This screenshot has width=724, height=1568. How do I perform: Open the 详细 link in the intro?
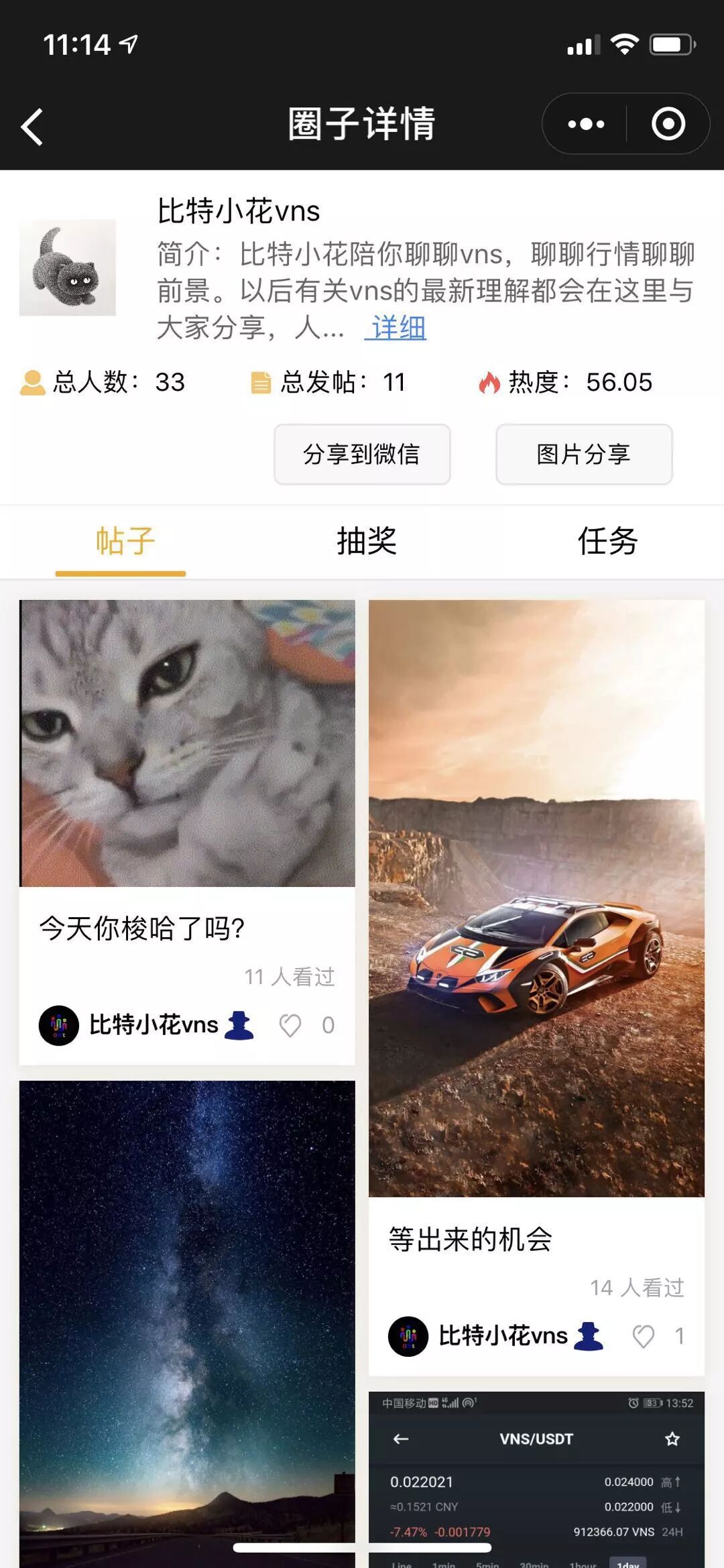click(396, 328)
